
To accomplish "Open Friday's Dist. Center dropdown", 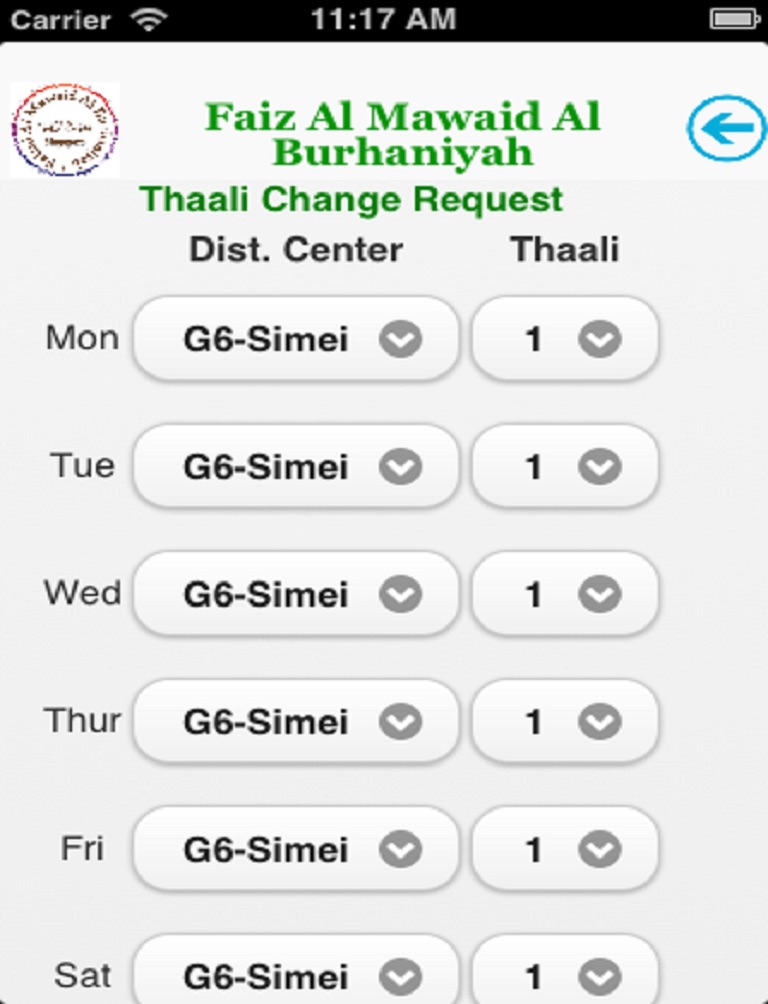I will point(296,850).
